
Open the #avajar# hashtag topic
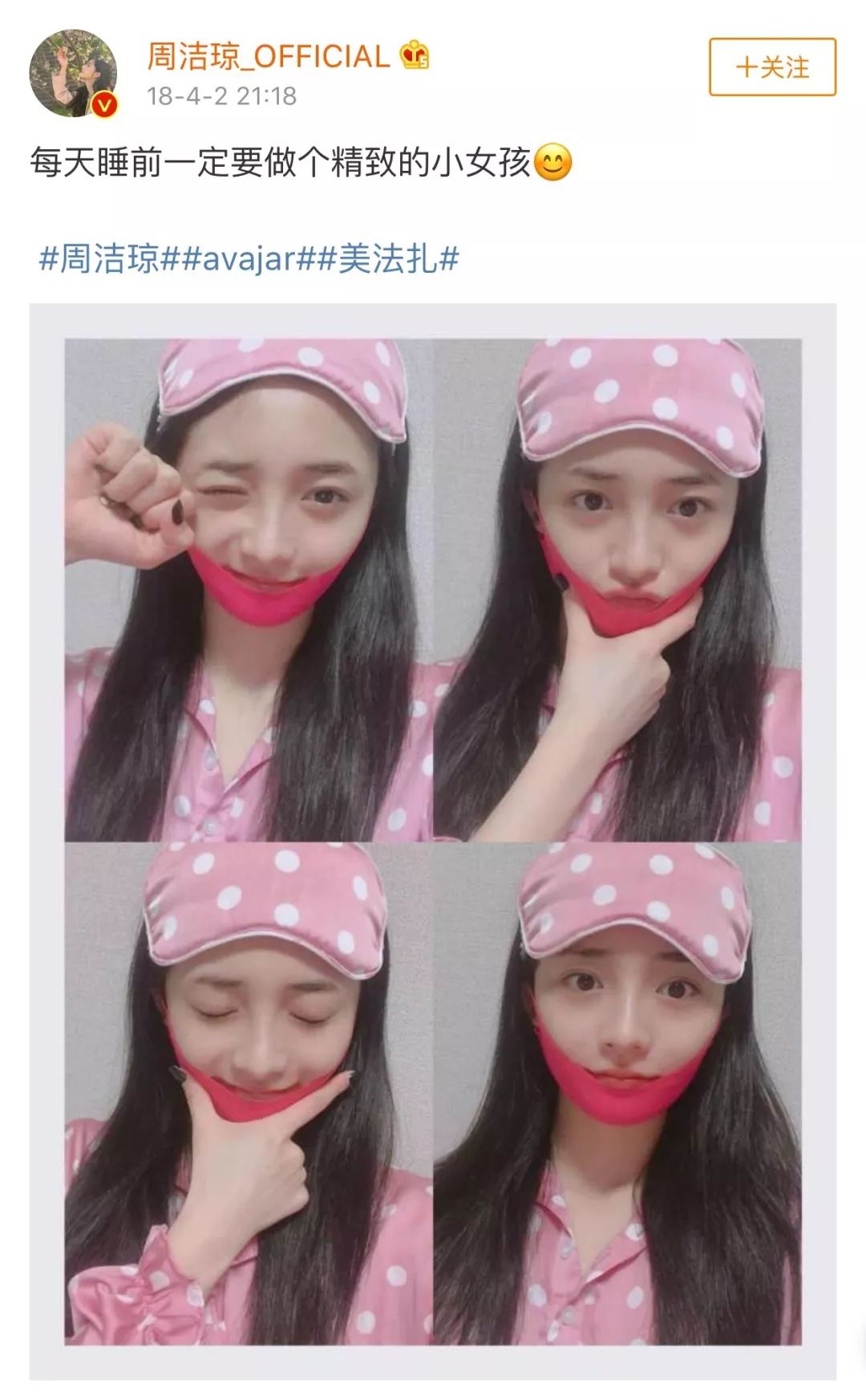click(x=249, y=259)
